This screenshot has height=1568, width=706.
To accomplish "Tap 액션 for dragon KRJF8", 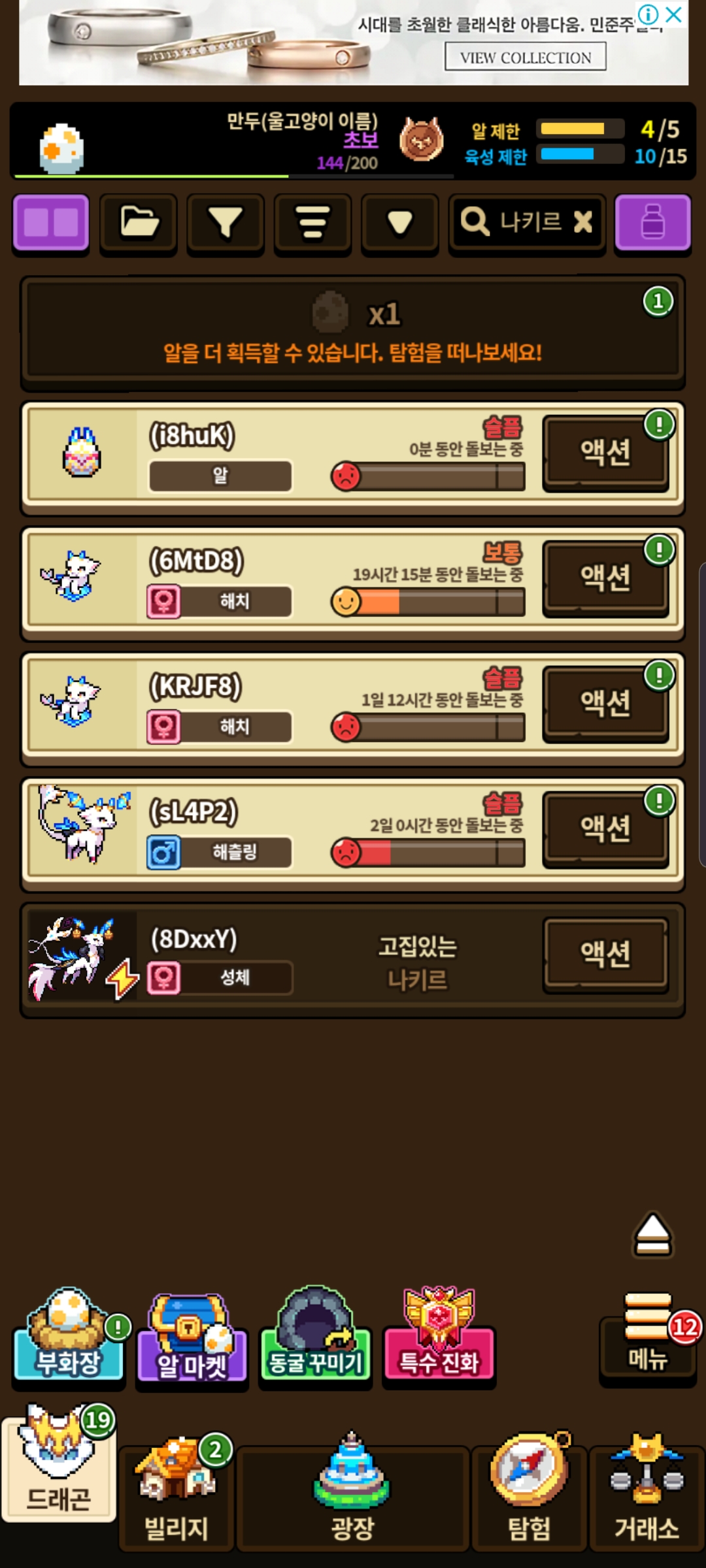I will 605,704.
